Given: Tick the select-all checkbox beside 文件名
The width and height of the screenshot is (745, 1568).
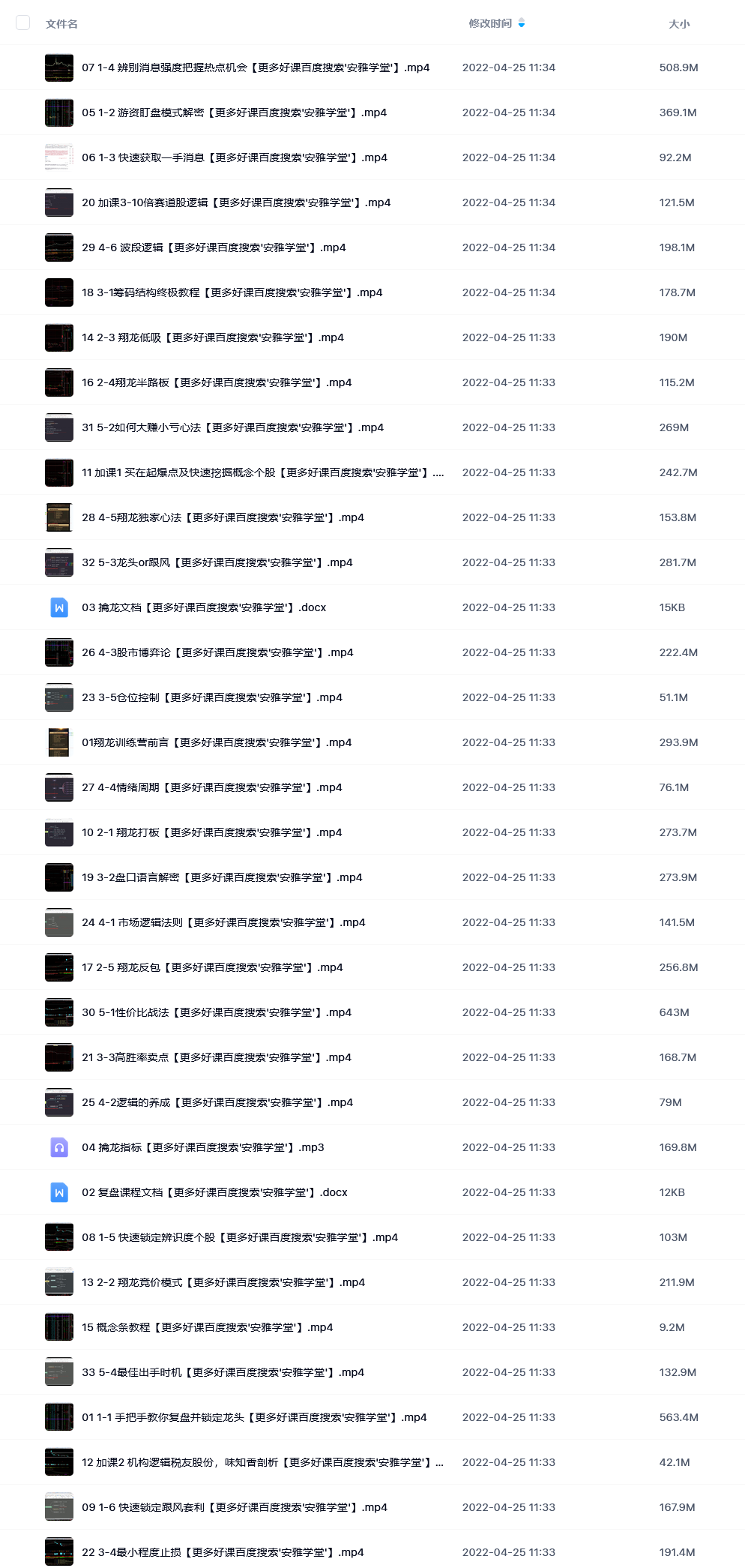Looking at the screenshot, I should [x=23, y=23].
